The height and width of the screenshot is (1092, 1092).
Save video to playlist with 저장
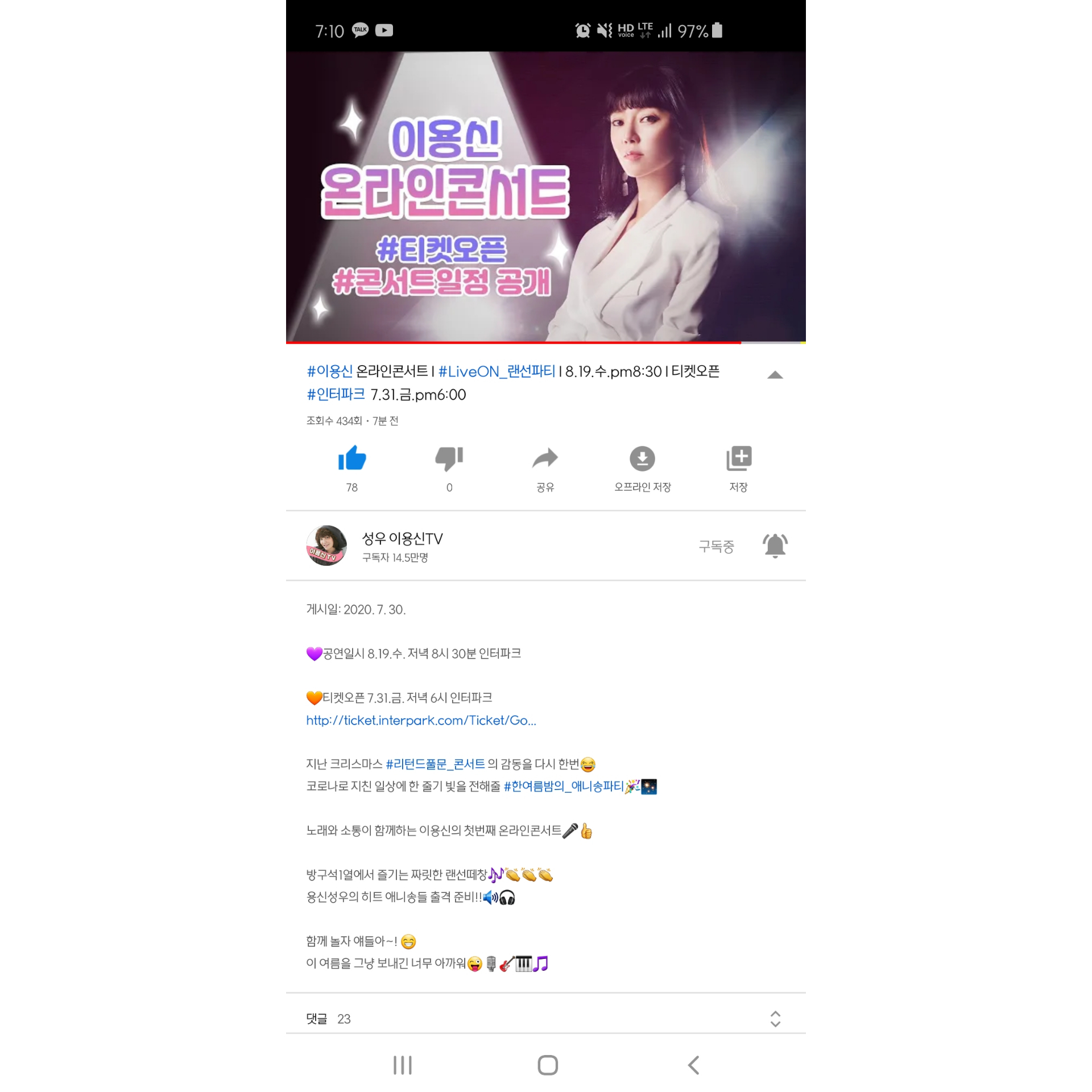738,458
